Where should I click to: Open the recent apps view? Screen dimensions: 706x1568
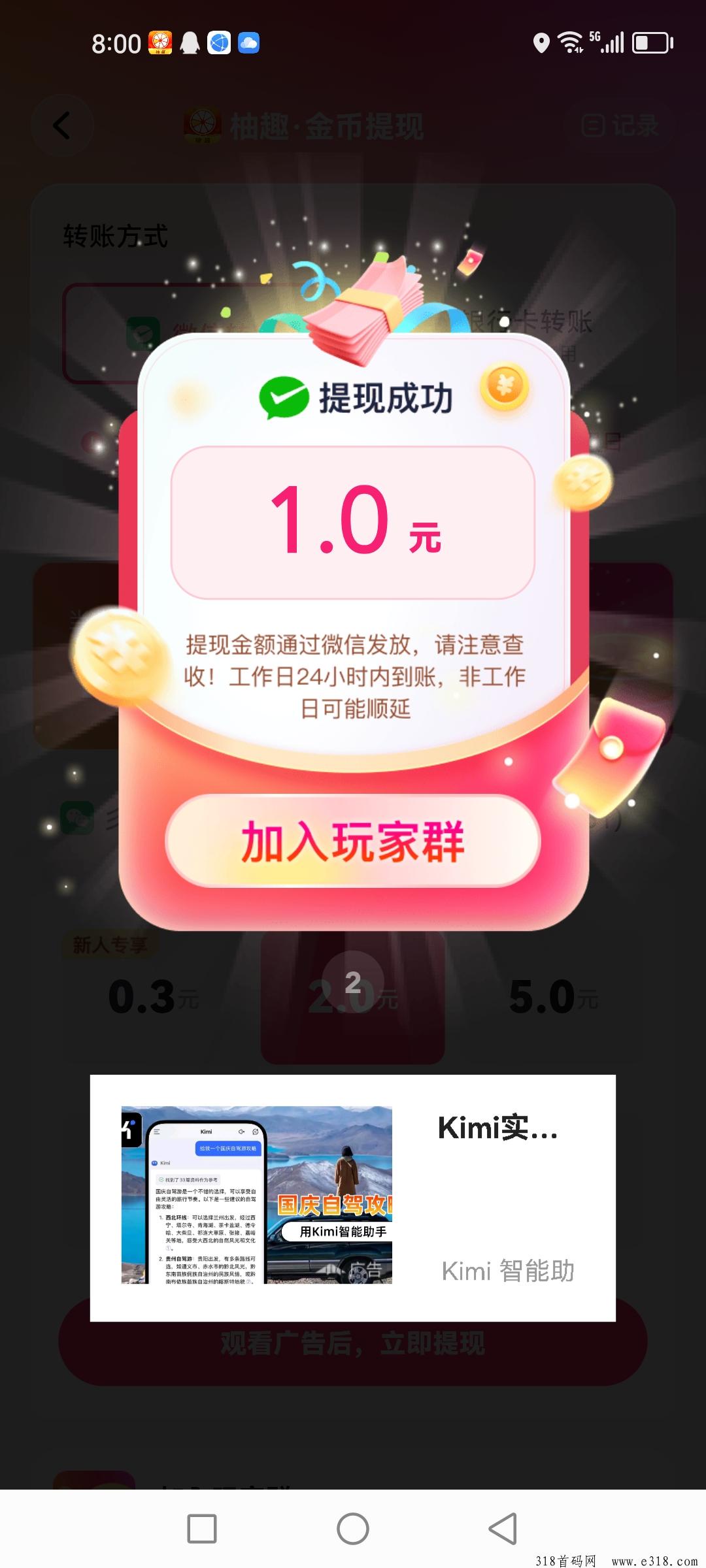coord(202,1529)
